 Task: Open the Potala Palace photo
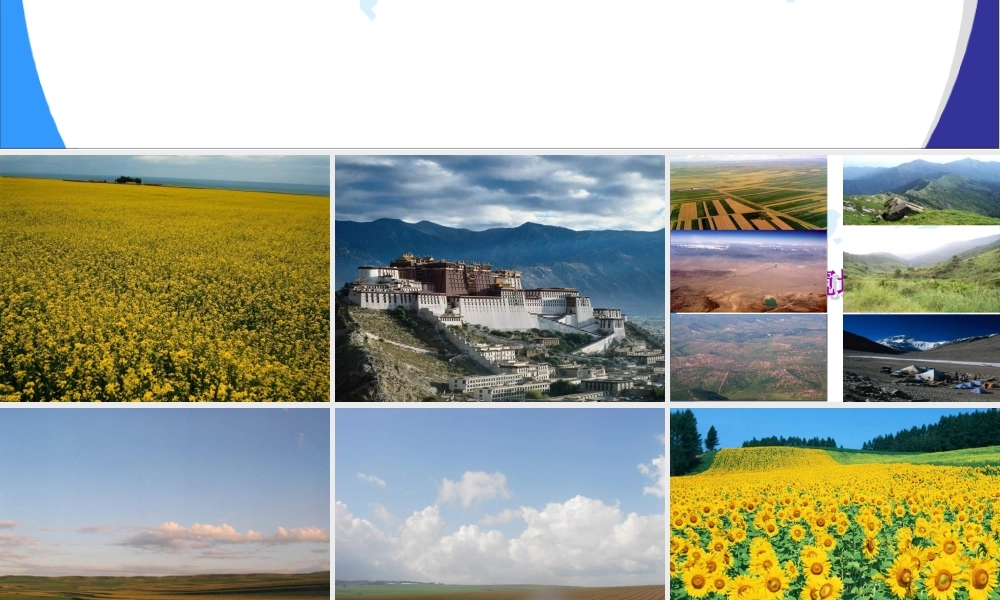(500, 278)
